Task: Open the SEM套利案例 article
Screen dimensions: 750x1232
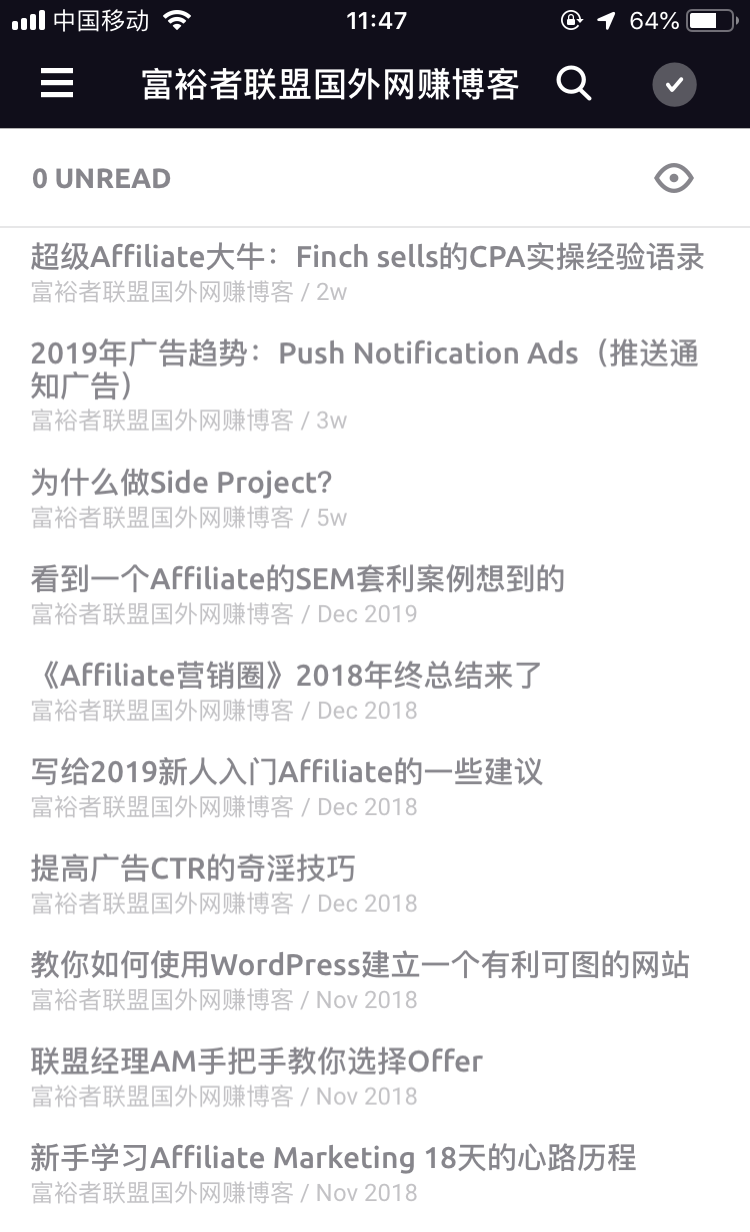Action: point(375,594)
